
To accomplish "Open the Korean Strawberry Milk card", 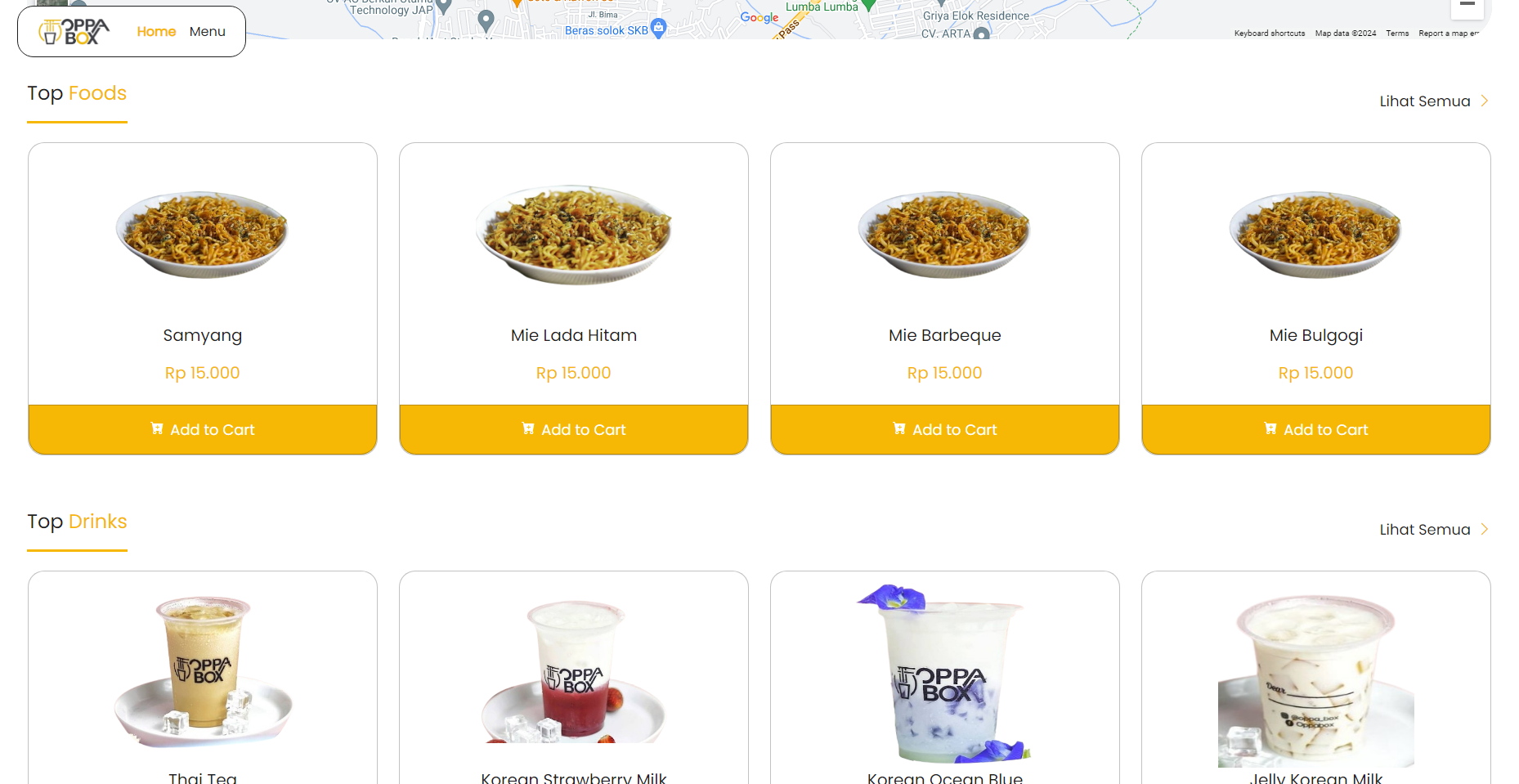I will (574, 679).
